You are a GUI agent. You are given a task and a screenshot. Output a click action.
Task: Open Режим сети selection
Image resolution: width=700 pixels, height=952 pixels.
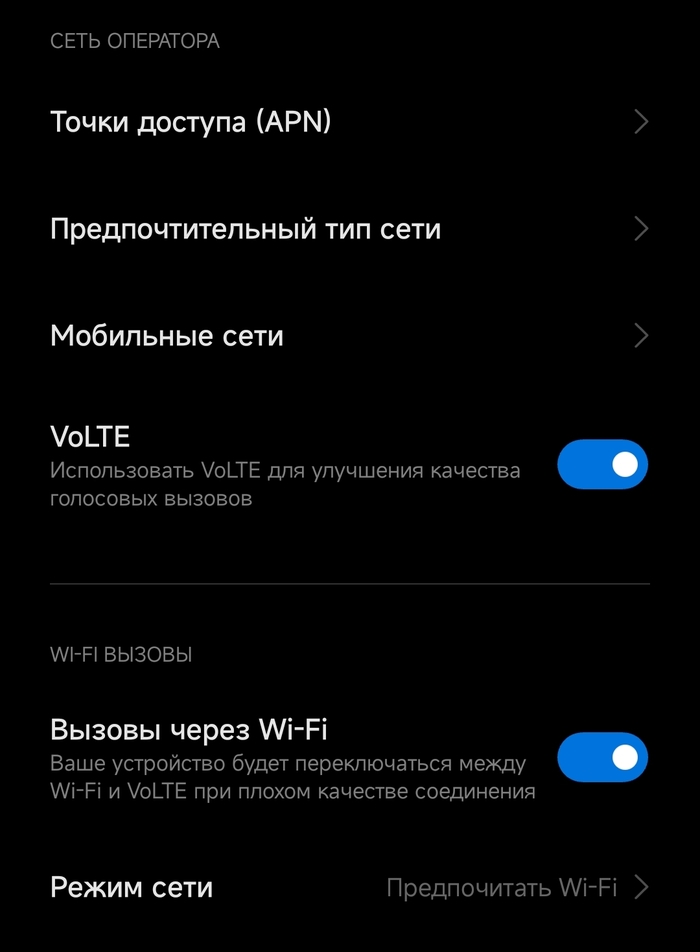click(x=349, y=887)
